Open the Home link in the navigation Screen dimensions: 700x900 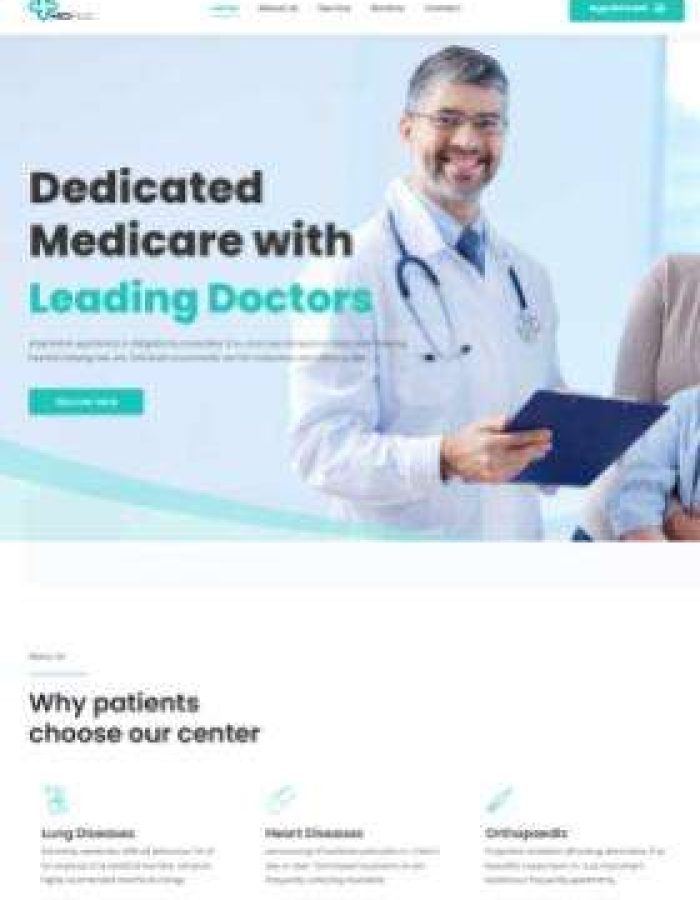coord(225,8)
